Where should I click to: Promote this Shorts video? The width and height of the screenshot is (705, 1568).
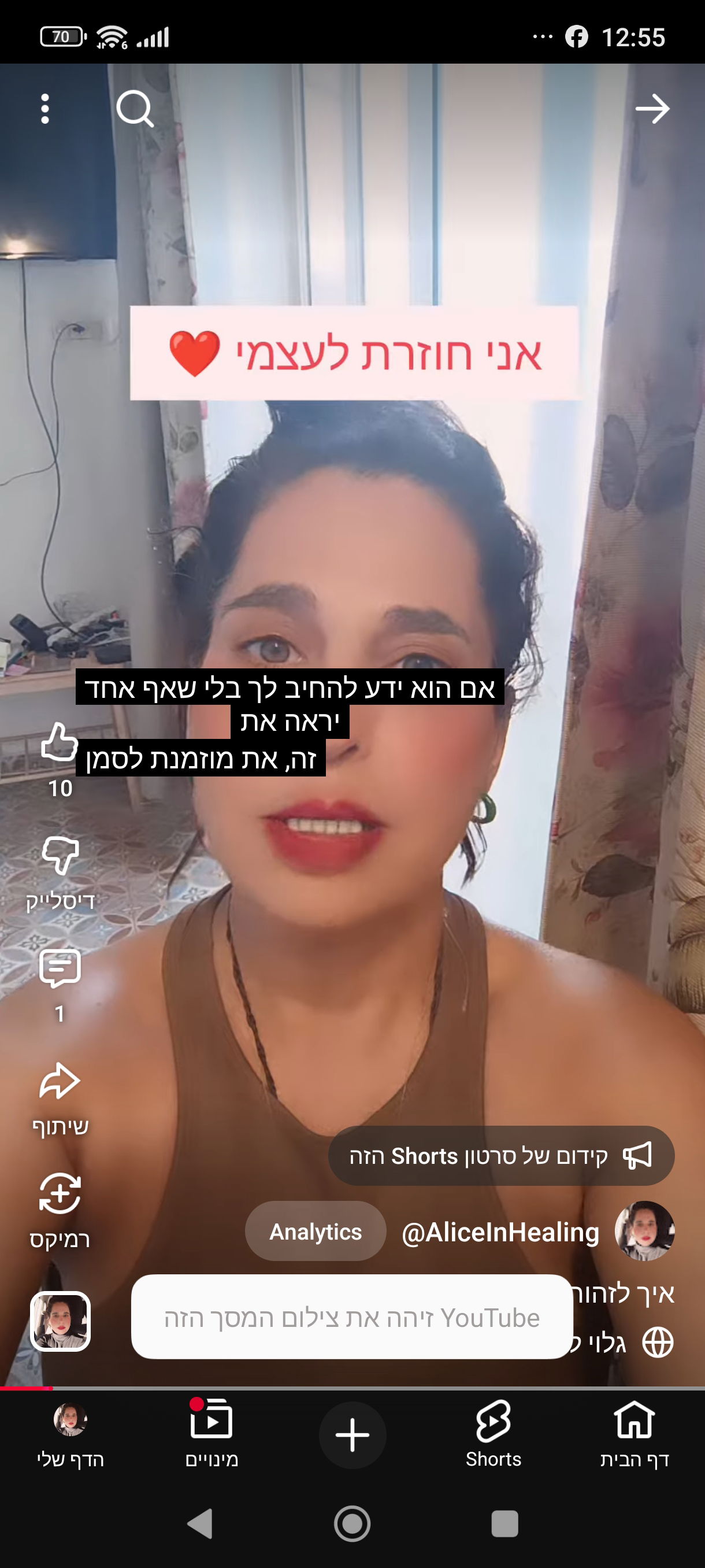(501, 1155)
